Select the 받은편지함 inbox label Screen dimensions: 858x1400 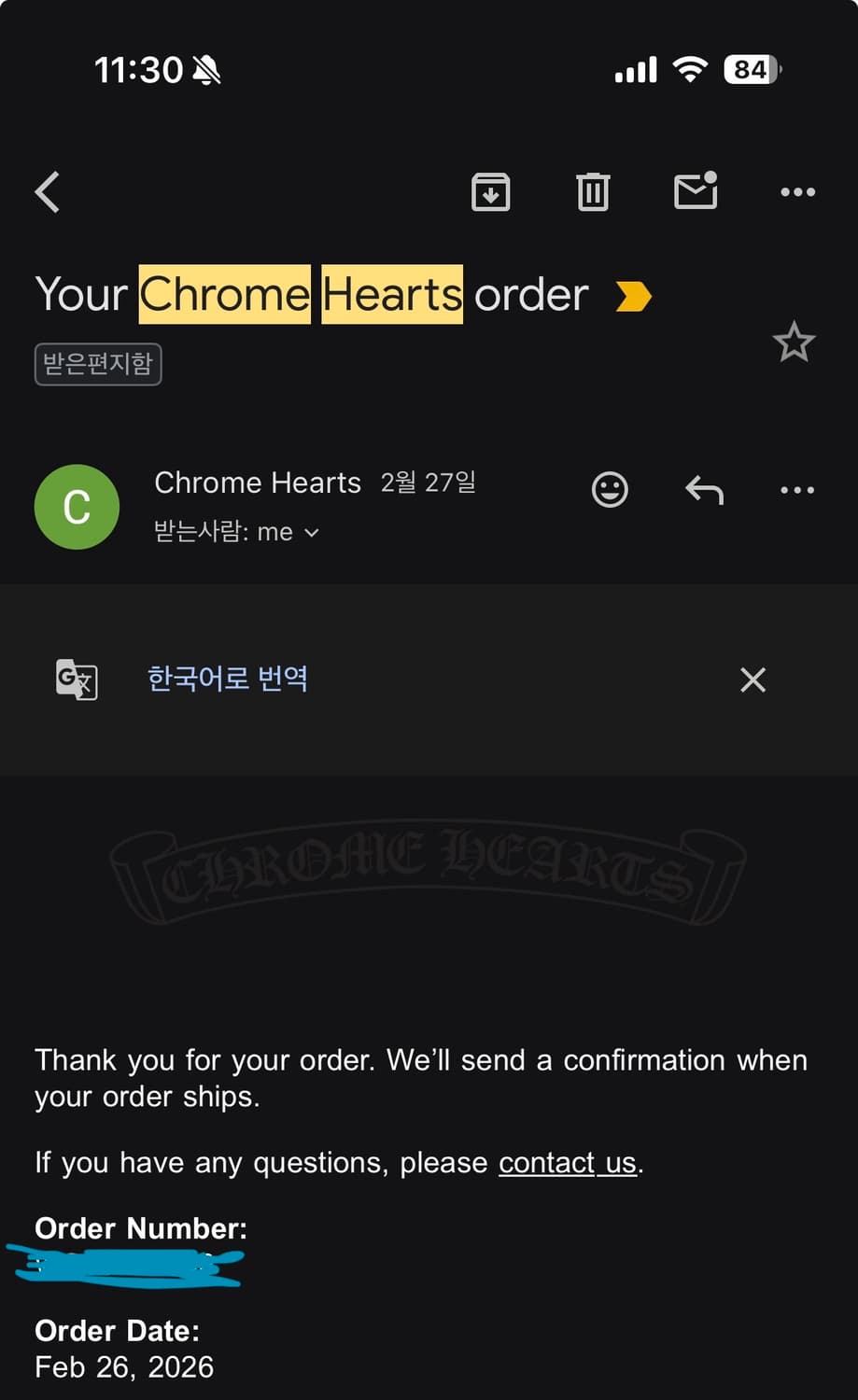click(x=97, y=364)
